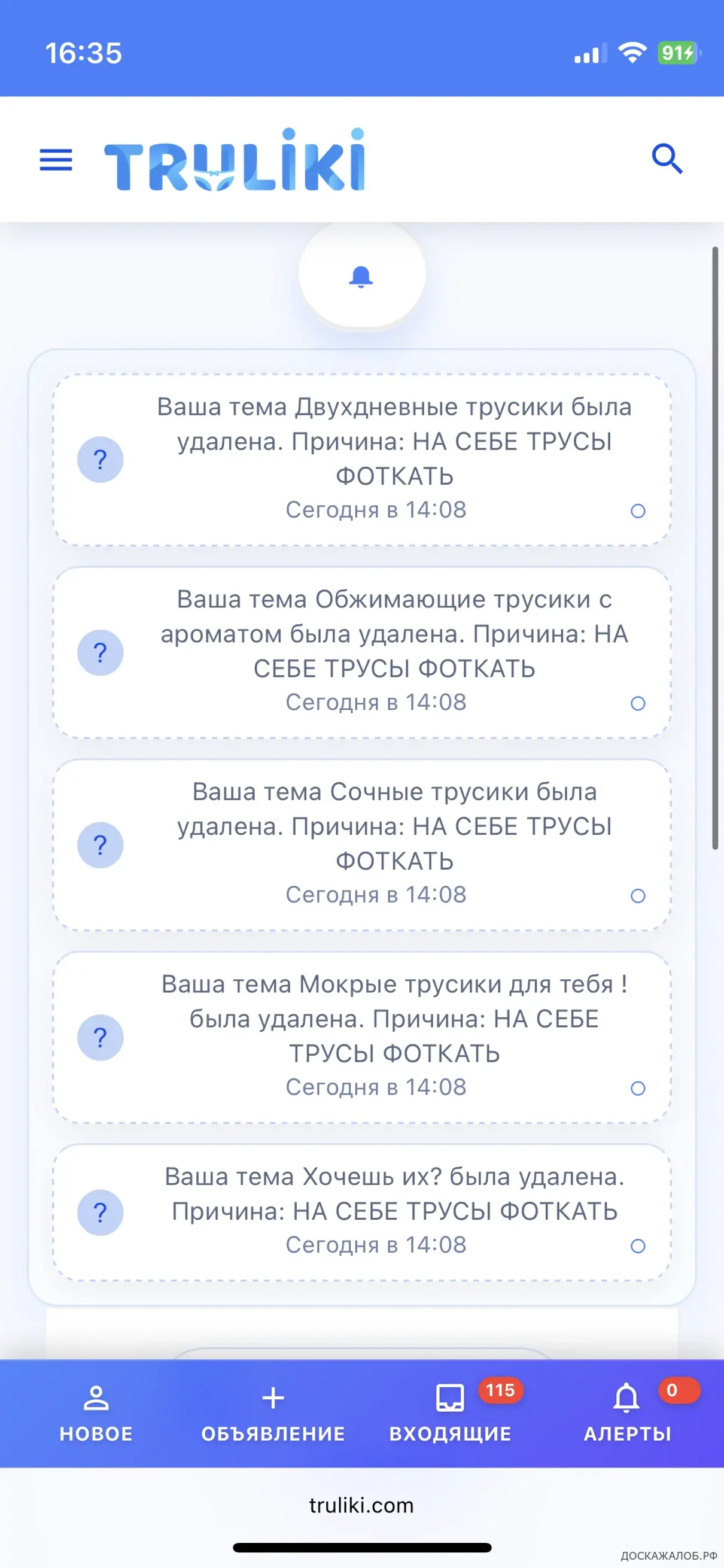Image resolution: width=724 pixels, height=1568 pixels.
Task: Open the hamburger menu
Action: pos(56,160)
